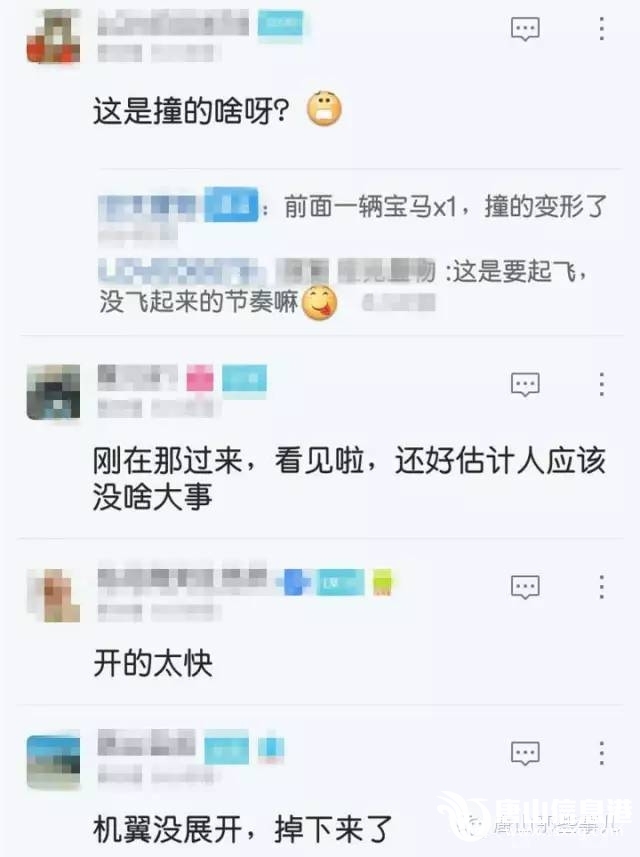Reply to the comment starting "刚在那过来"
Screen dimensions: 640x857
click(525, 384)
